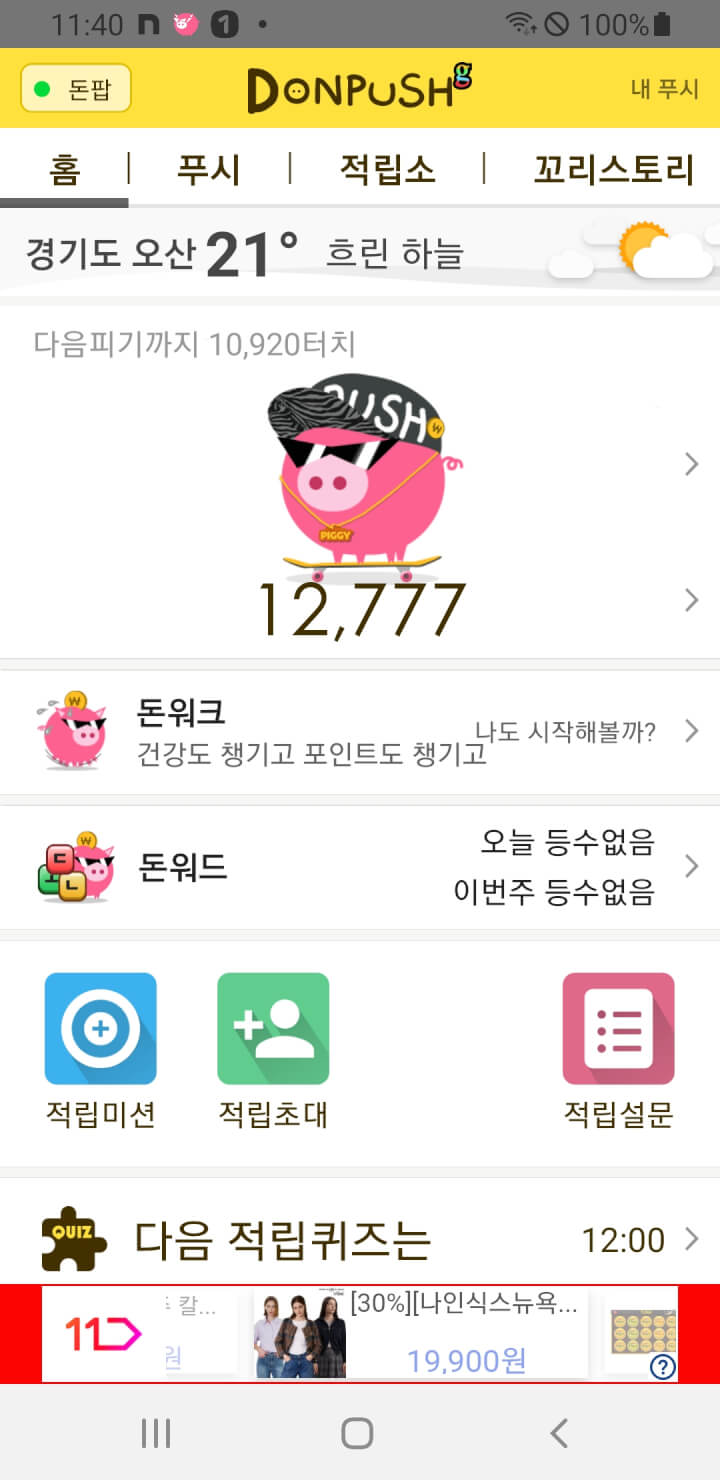
Task: Open the 꼬리스토리 tab
Action: 613,169
